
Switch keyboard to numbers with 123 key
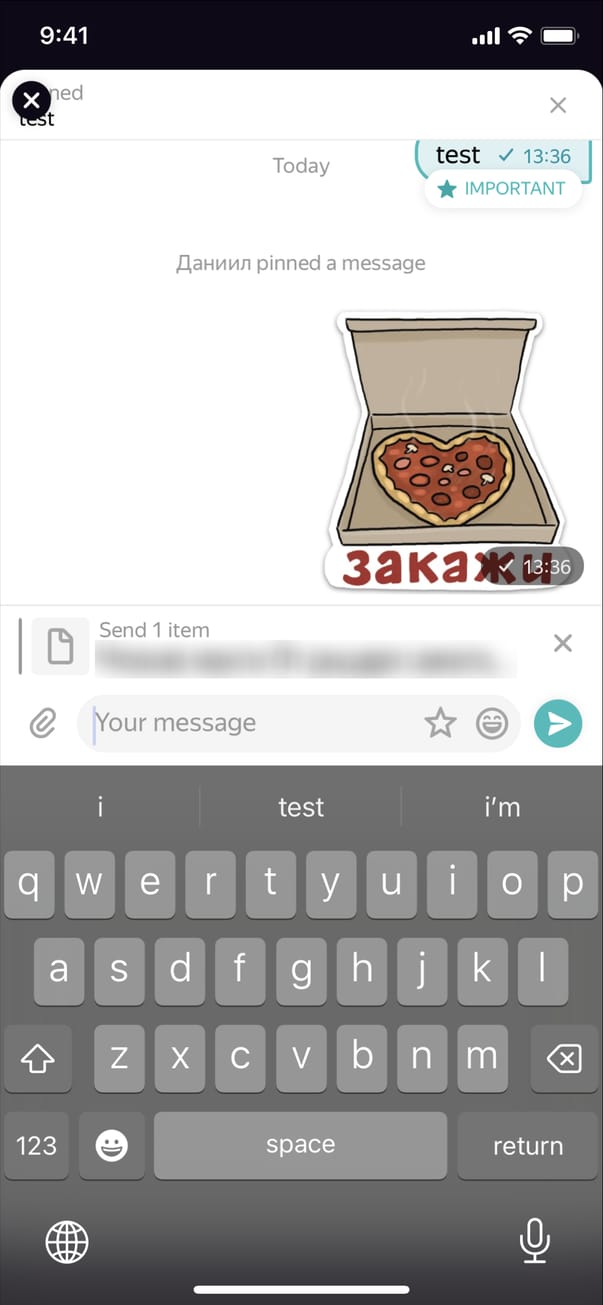coord(37,1145)
